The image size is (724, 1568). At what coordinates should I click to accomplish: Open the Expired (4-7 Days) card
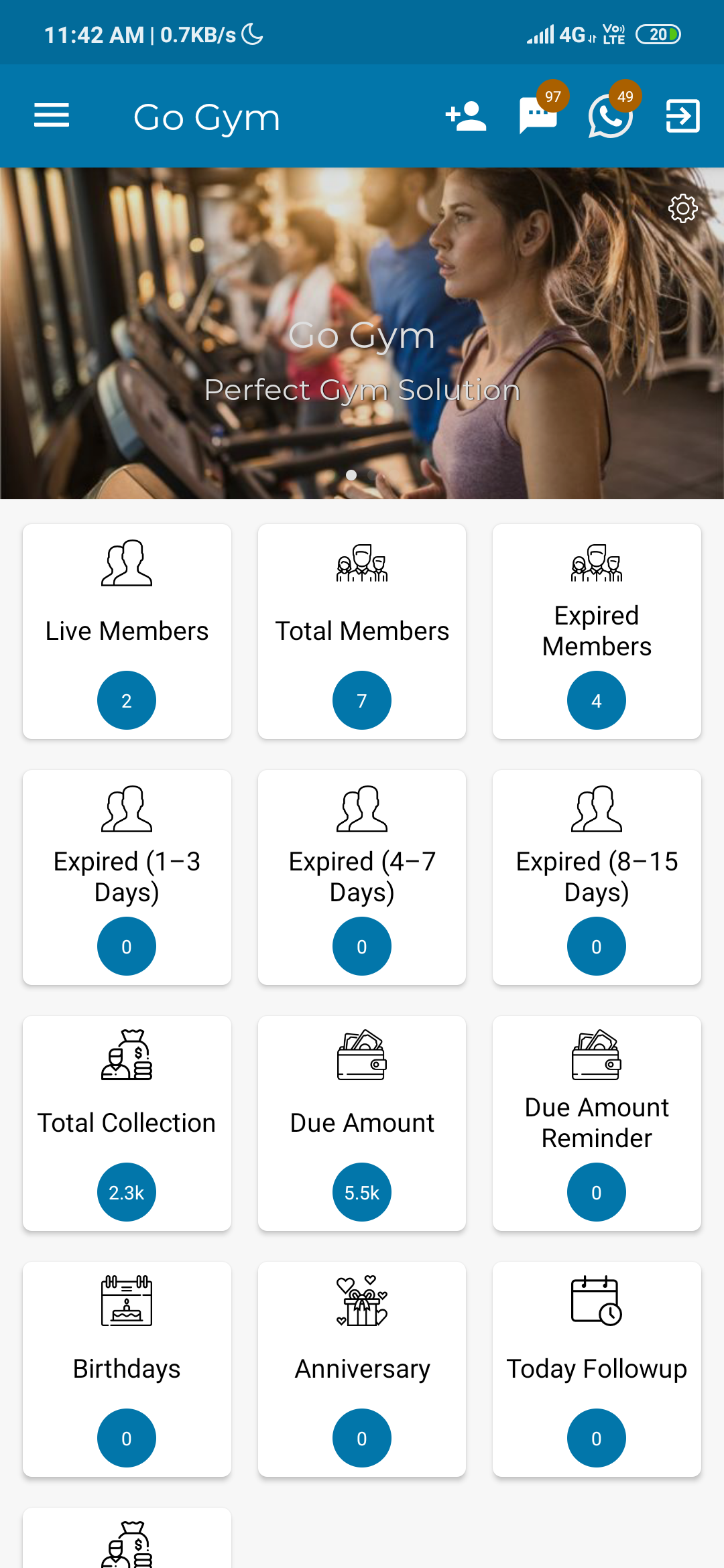pos(361,878)
